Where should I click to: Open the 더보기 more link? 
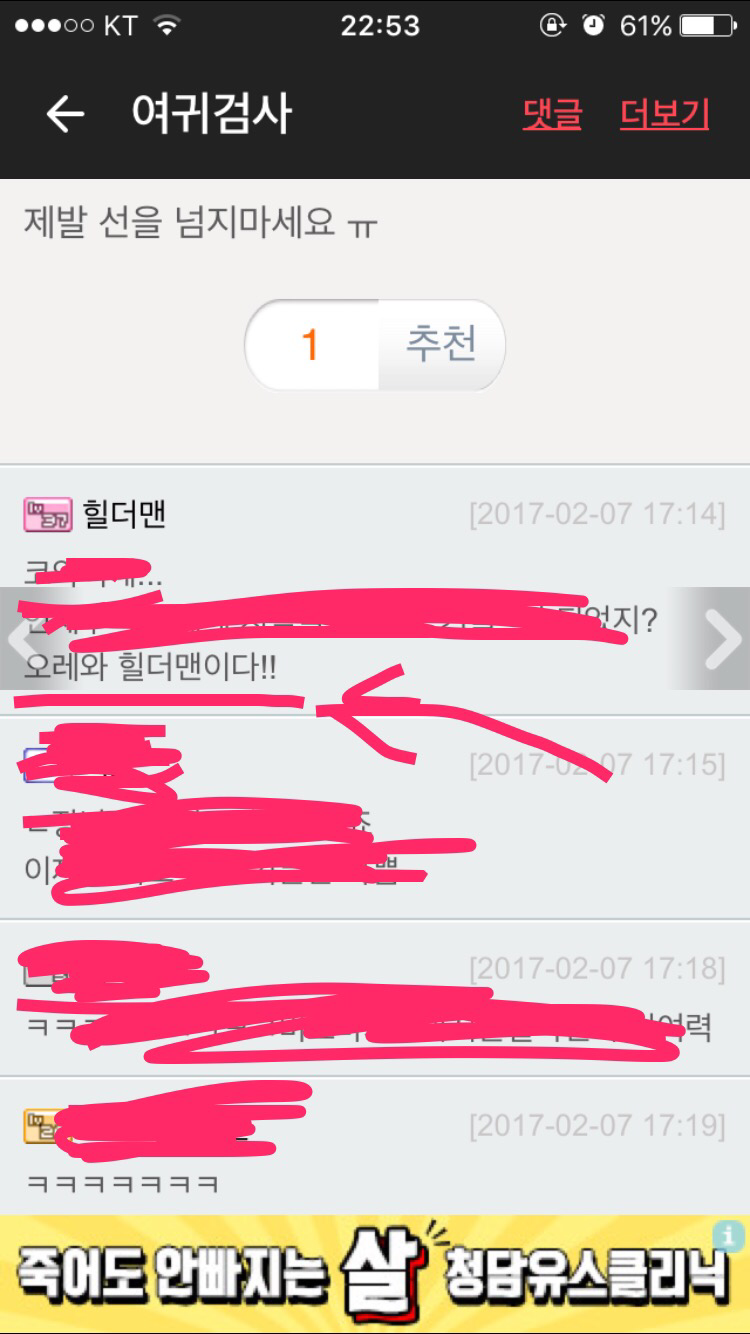[665, 114]
